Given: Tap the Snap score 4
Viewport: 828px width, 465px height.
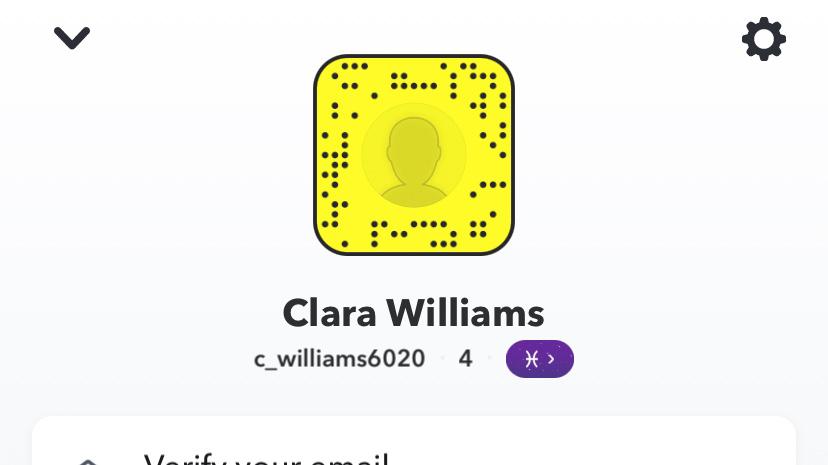Looking at the screenshot, I should tap(465, 359).
